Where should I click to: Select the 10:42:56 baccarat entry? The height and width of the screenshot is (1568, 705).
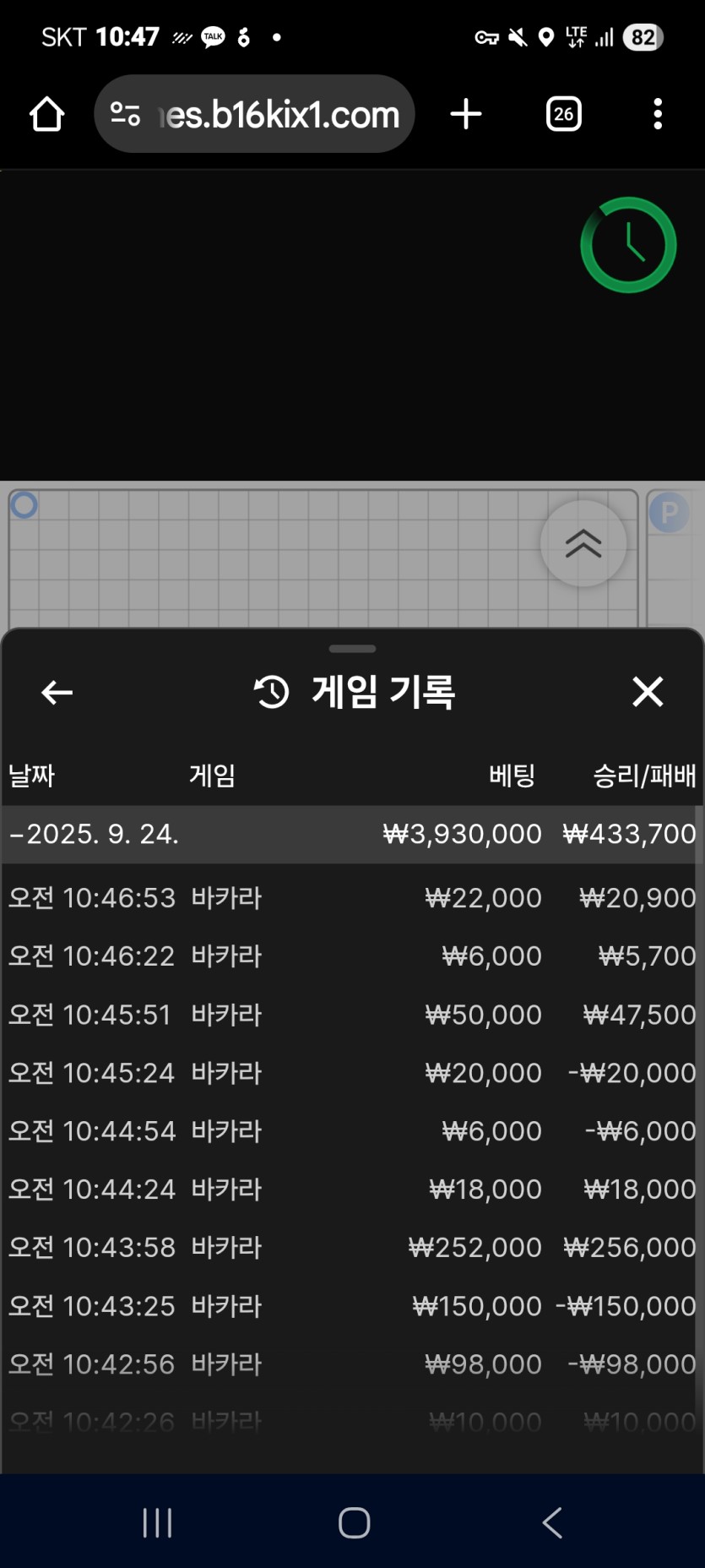[x=351, y=1364]
